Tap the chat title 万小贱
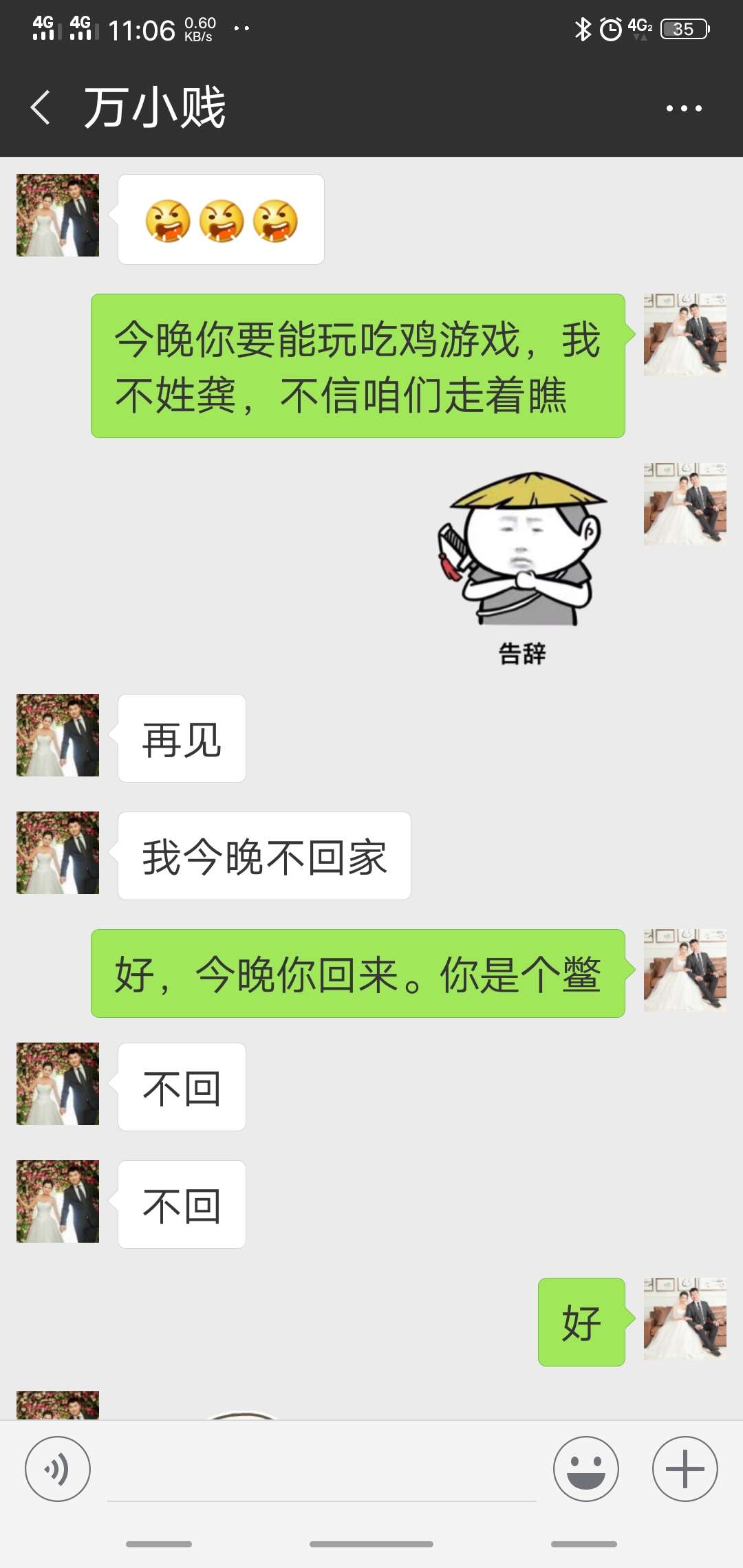Screen dimensions: 743x1568 pos(155,107)
